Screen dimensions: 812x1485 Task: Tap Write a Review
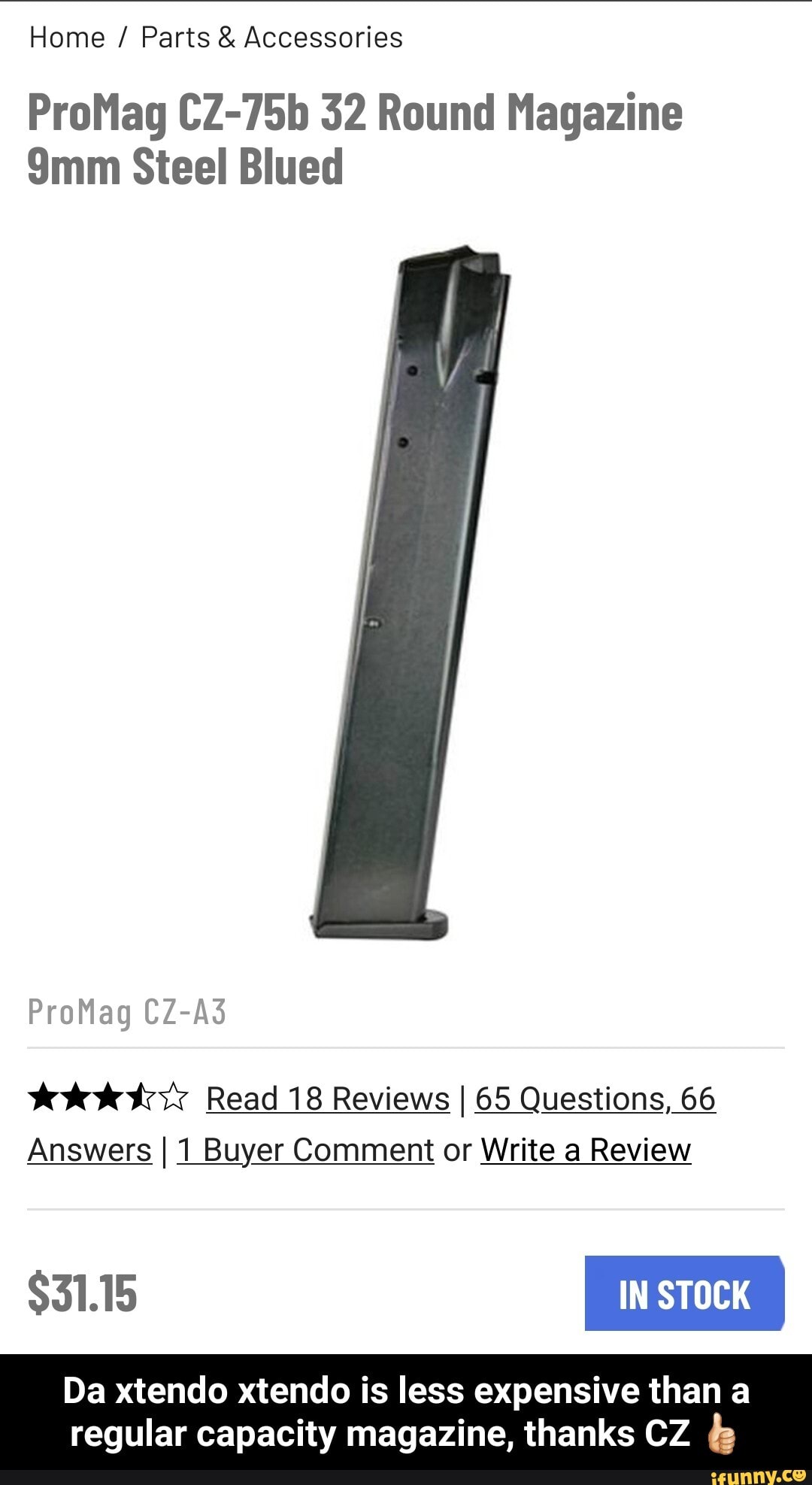point(586,1150)
